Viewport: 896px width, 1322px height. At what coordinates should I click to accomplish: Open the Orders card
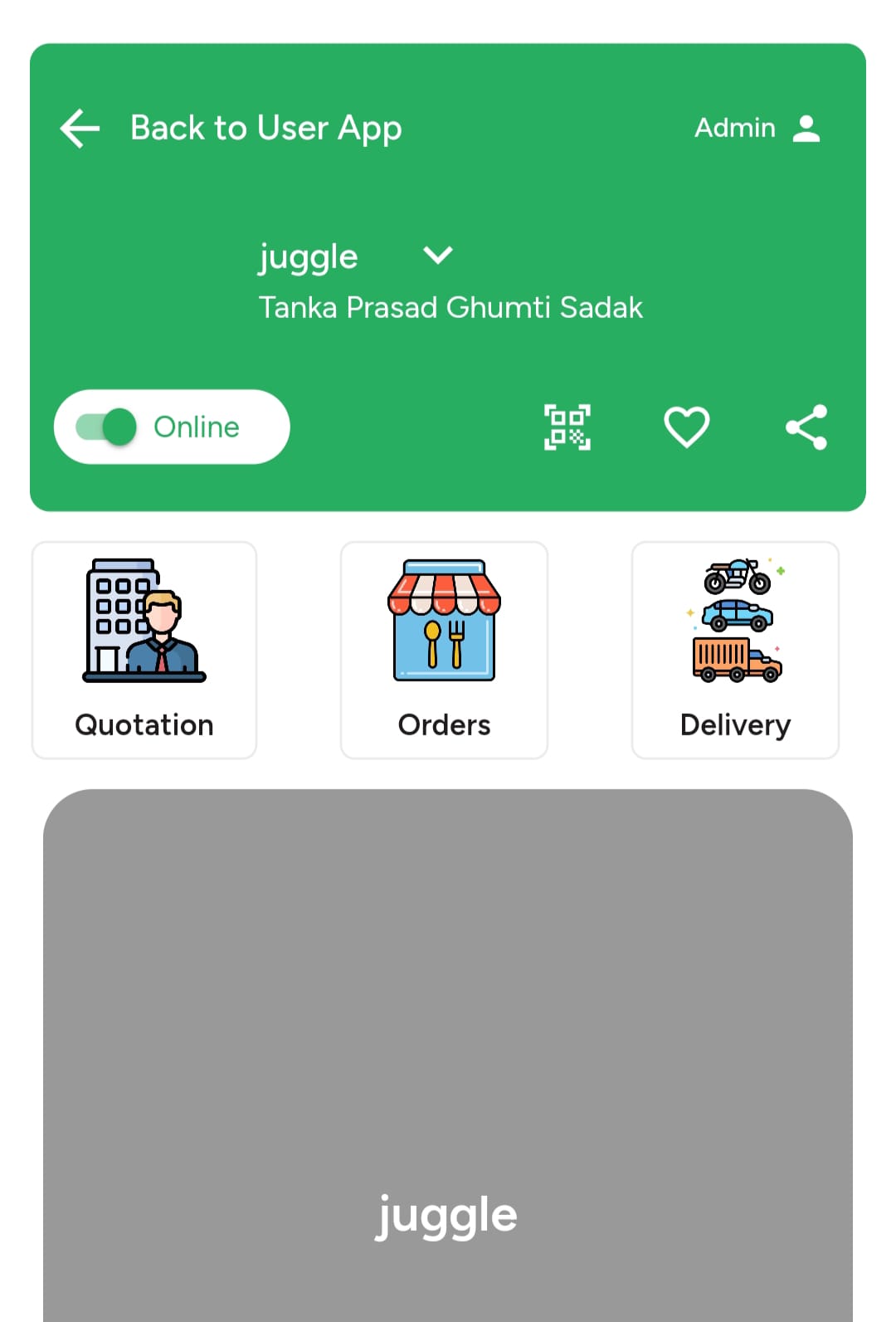coord(444,650)
